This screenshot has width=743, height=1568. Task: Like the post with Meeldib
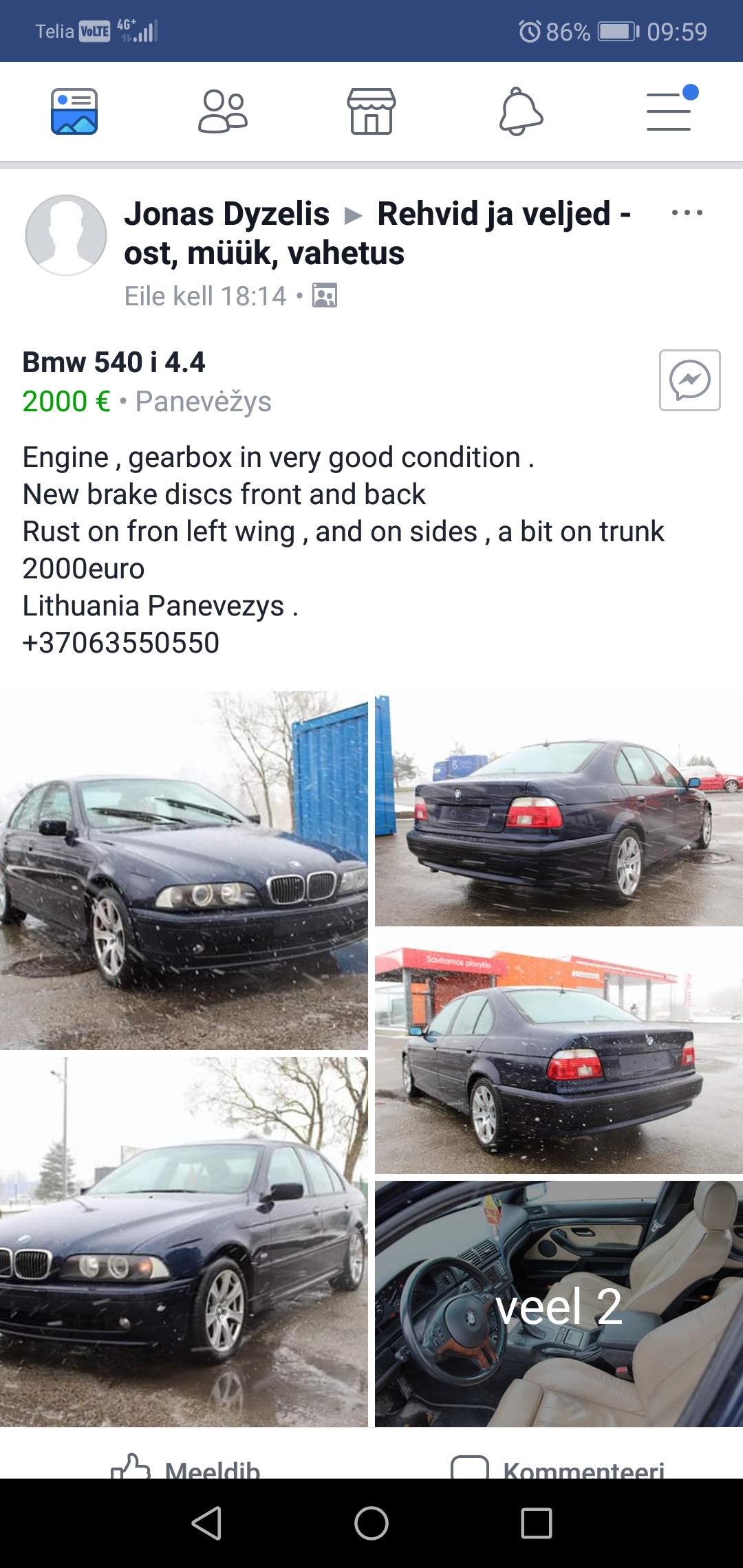pos(186,1467)
